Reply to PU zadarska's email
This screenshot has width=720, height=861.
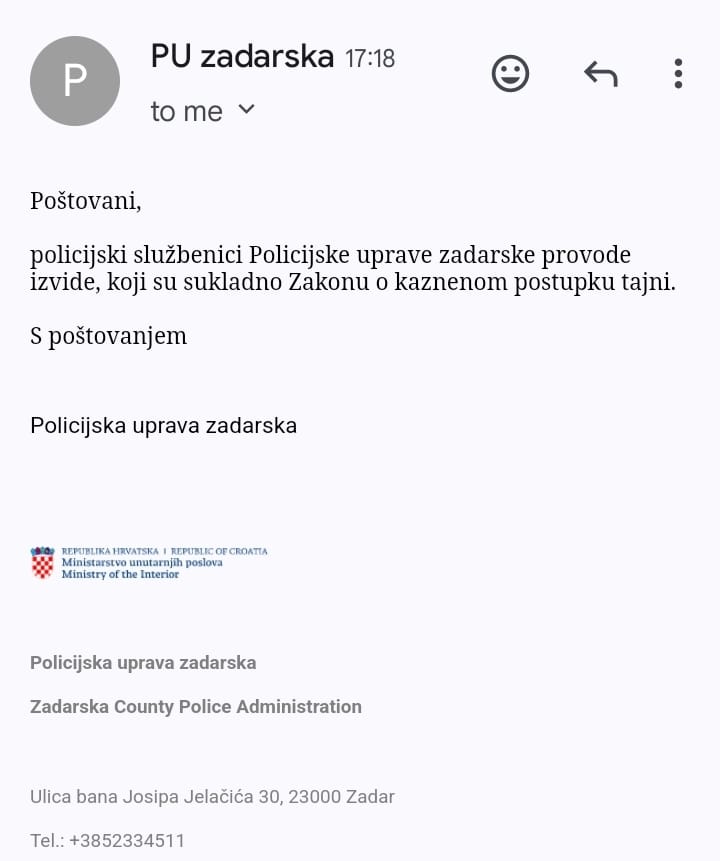pyautogui.click(x=600, y=74)
